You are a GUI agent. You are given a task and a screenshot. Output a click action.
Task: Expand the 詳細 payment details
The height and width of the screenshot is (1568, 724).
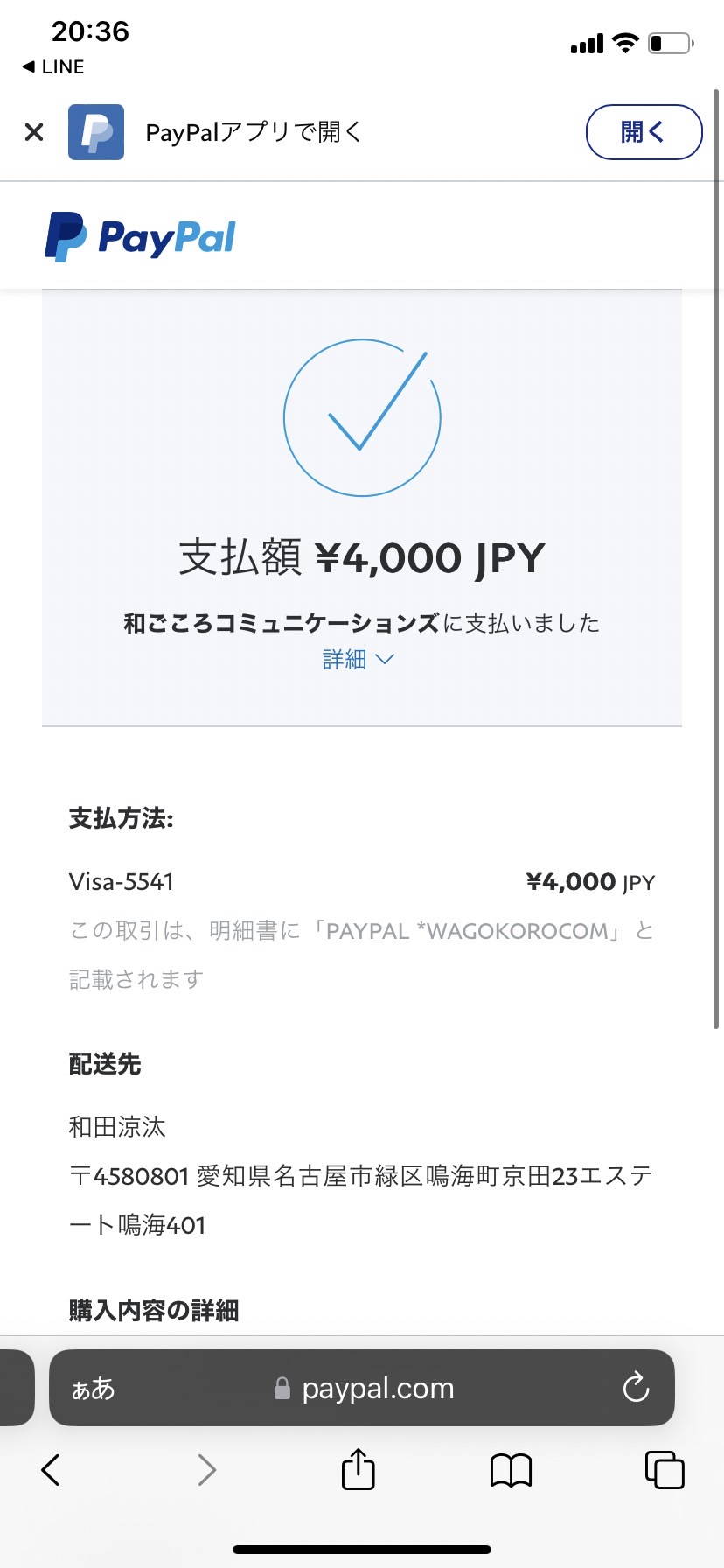click(x=359, y=659)
